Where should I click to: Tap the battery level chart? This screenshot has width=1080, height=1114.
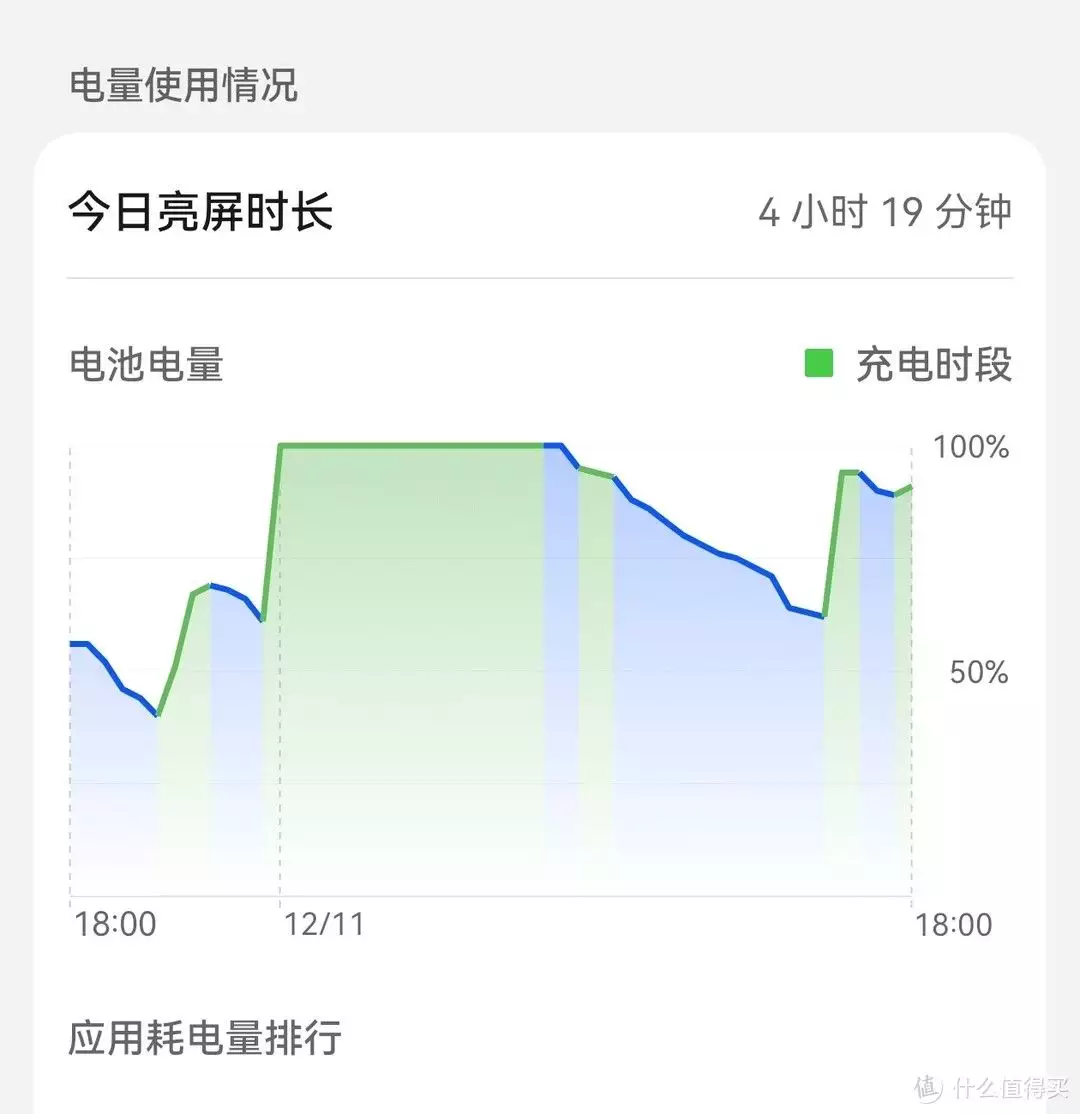pyautogui.click(x=490, y=670)
